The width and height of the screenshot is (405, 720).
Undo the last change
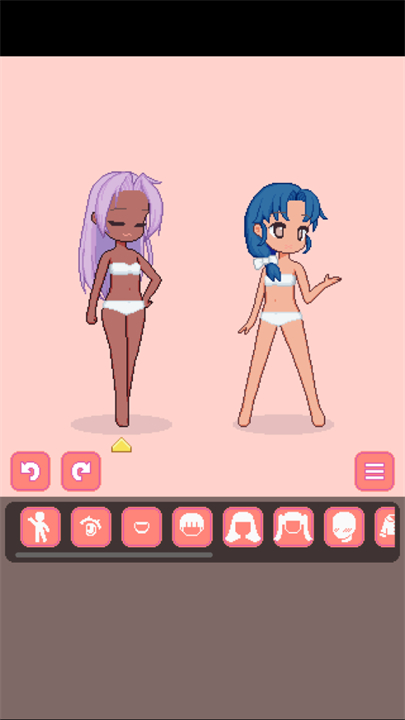coord(30,471)
